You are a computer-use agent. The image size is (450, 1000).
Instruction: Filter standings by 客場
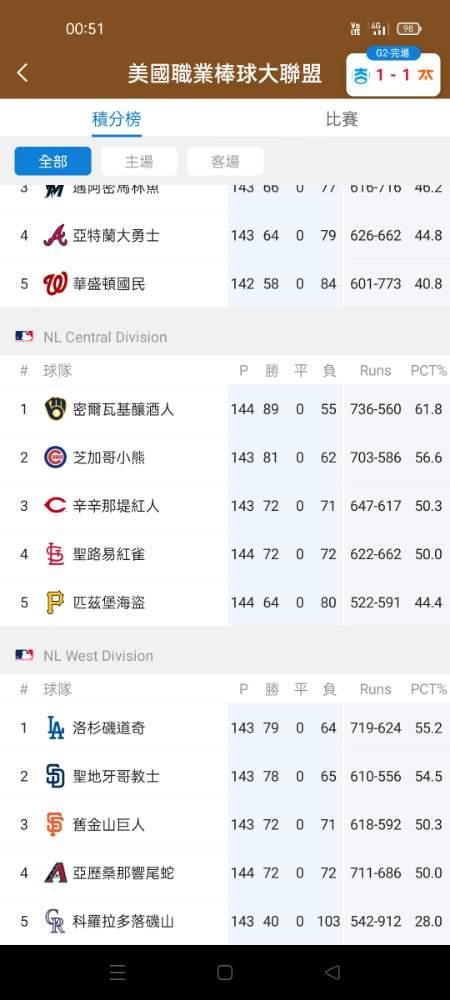225,161
